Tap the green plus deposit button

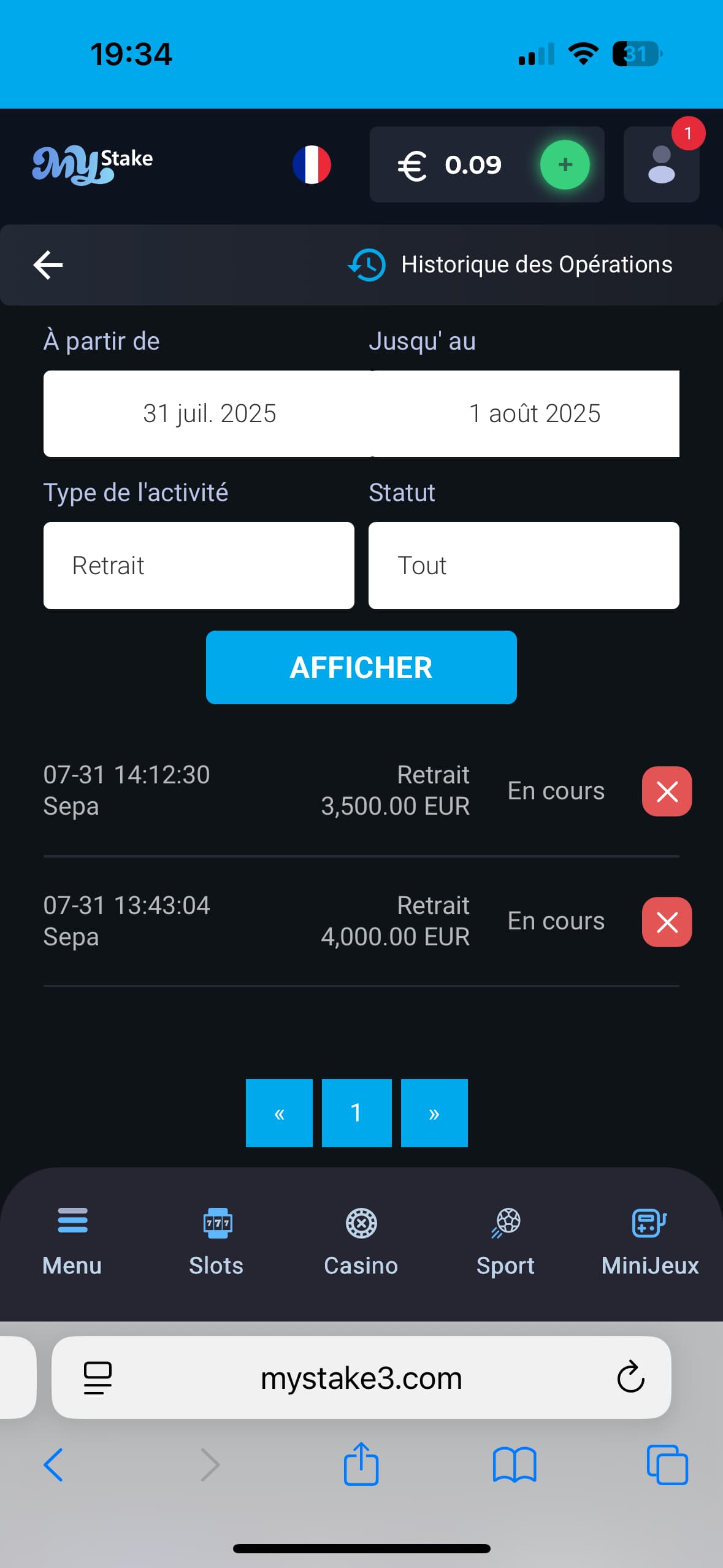(565, 164)
